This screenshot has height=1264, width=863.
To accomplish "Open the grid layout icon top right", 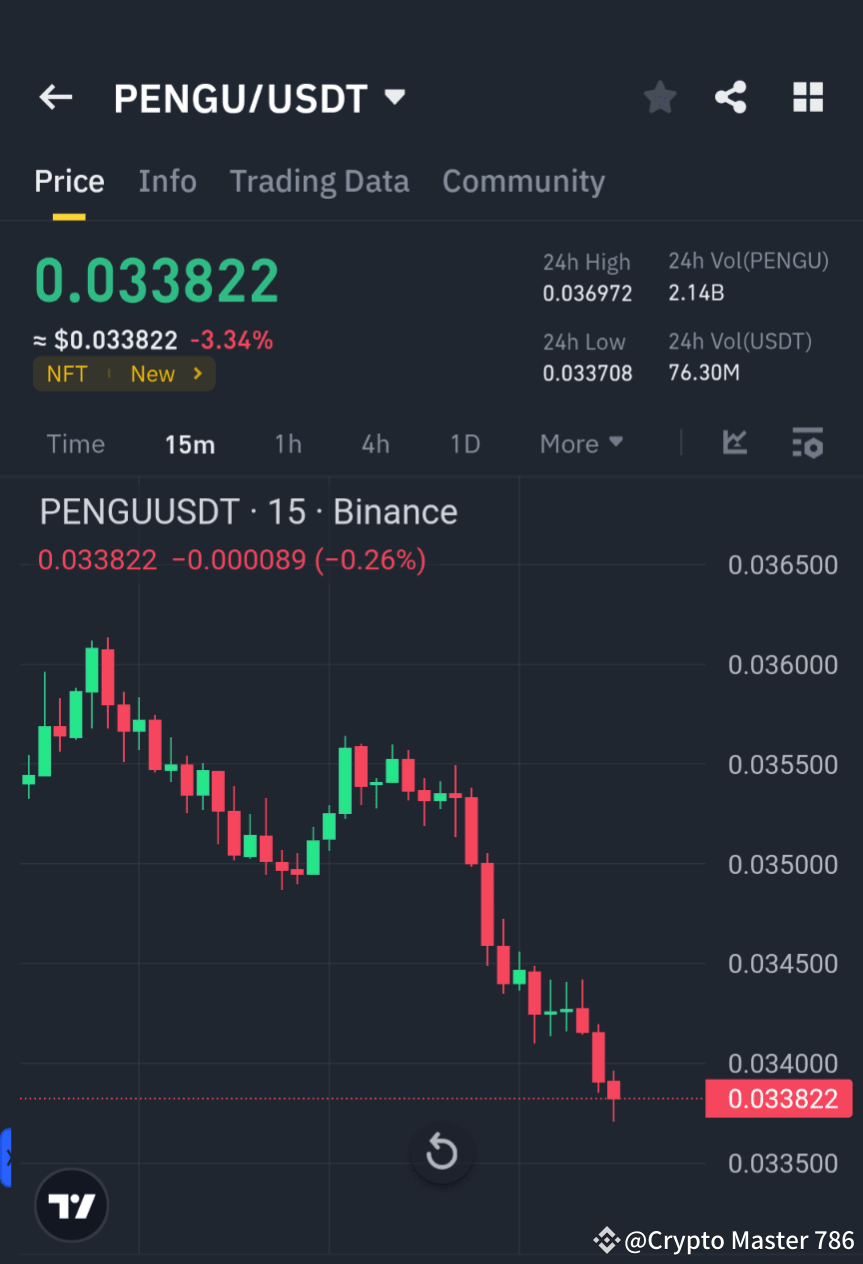I will 807,97.
